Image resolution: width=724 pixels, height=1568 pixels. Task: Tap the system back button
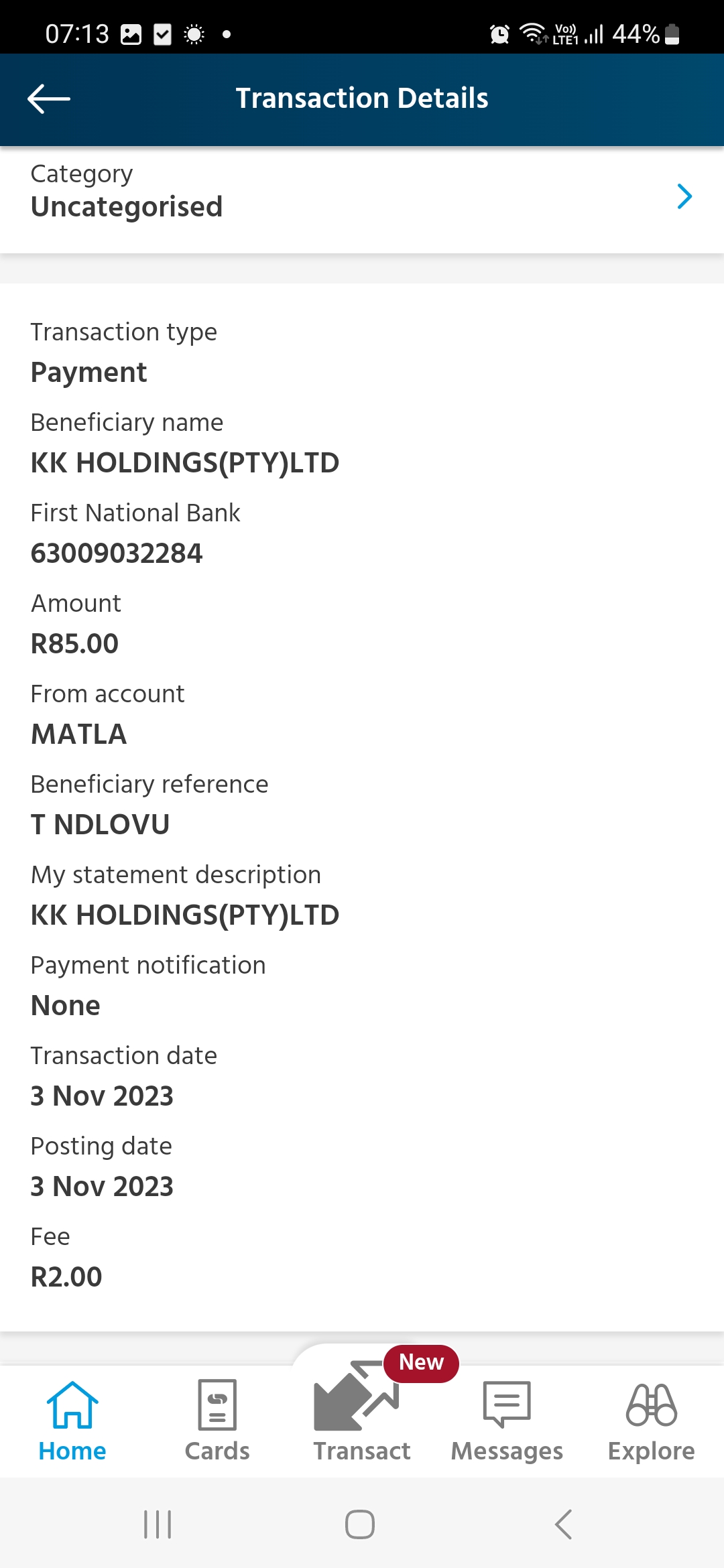pos(564,1524)
